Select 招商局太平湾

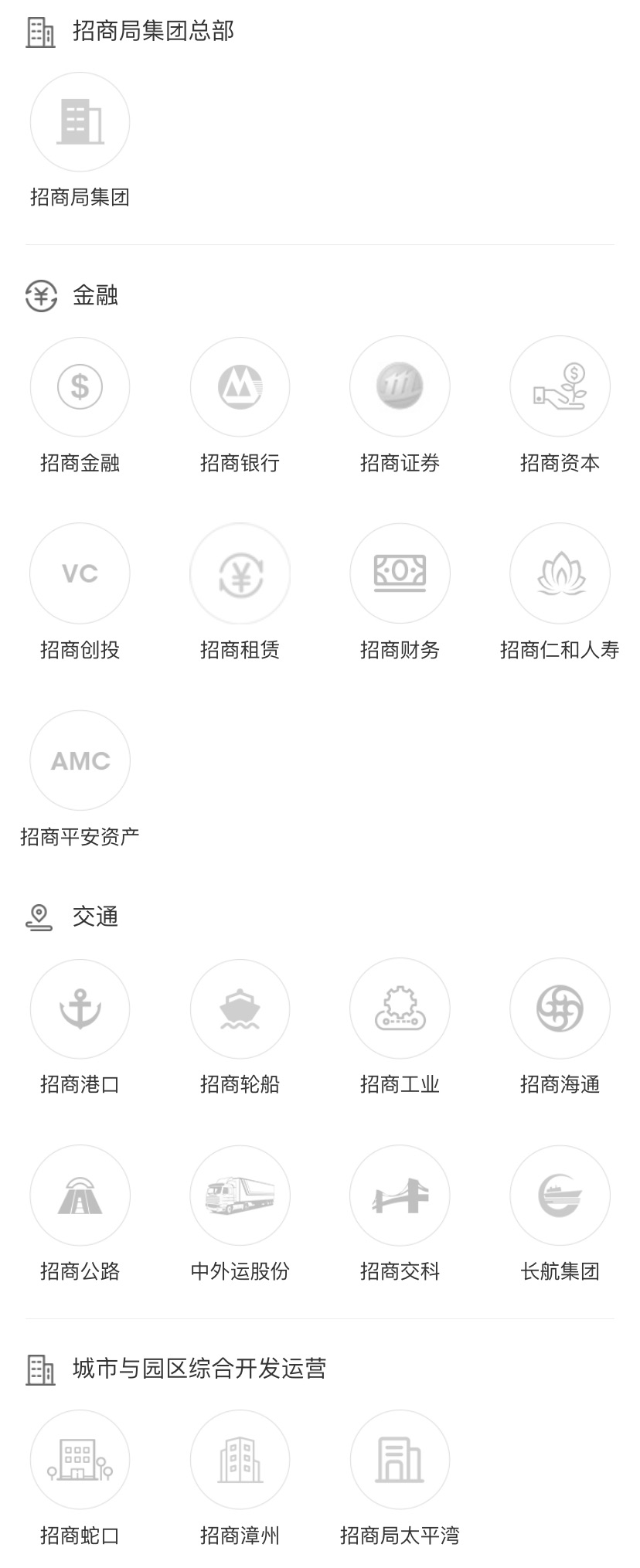(400, 1460)
